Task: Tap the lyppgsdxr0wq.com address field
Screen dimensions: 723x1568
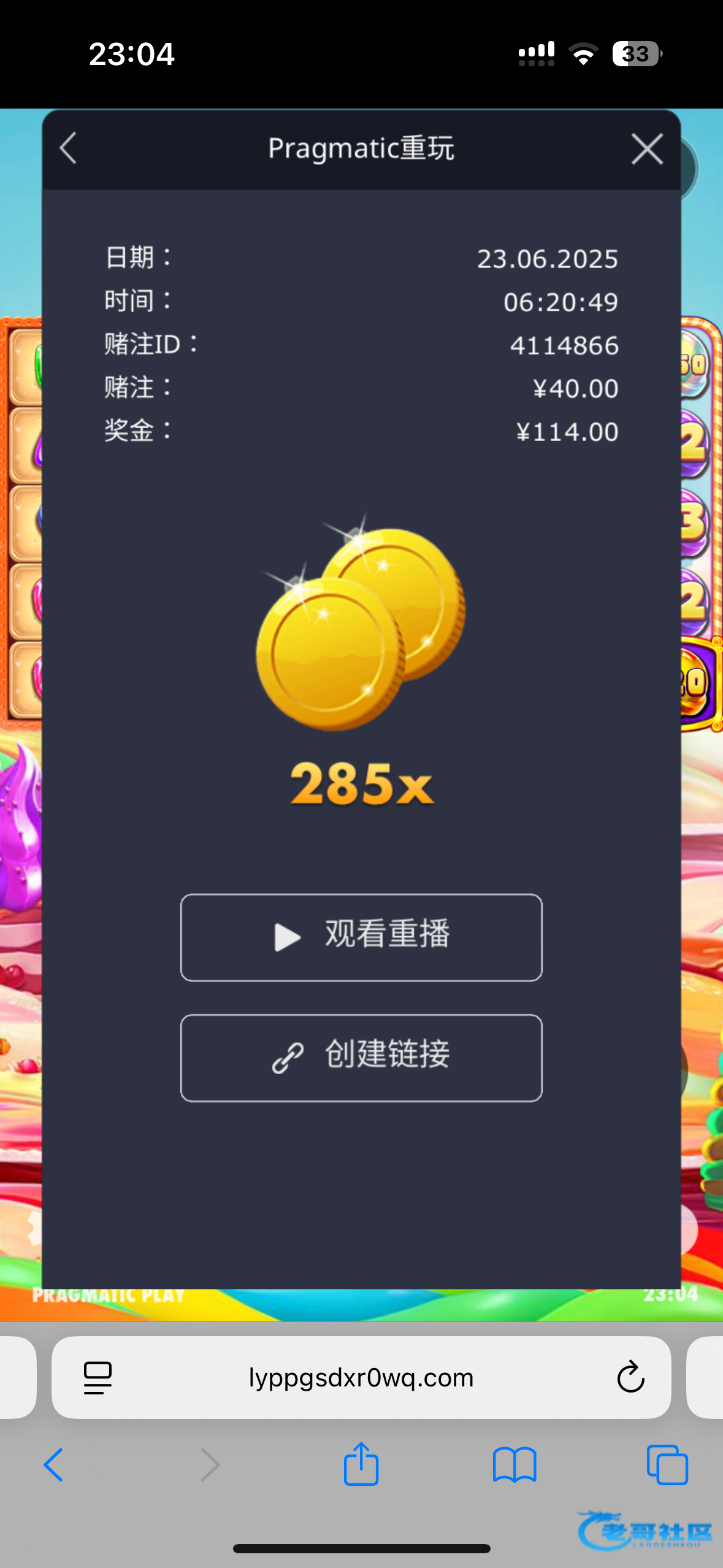Action: coord(361,1378)
